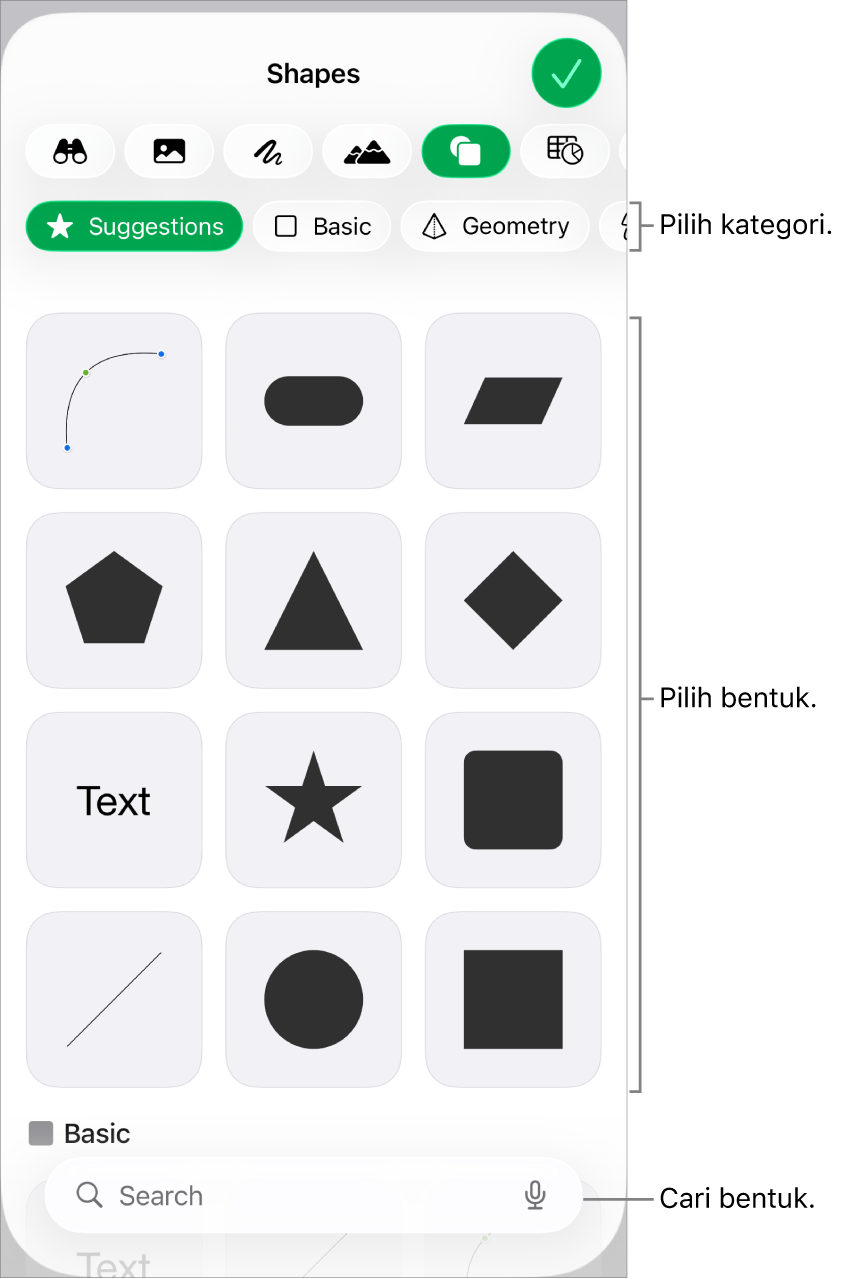Choose the diamond shape
The height and width of the screenshot is (1279, 846).
point(513,600)
